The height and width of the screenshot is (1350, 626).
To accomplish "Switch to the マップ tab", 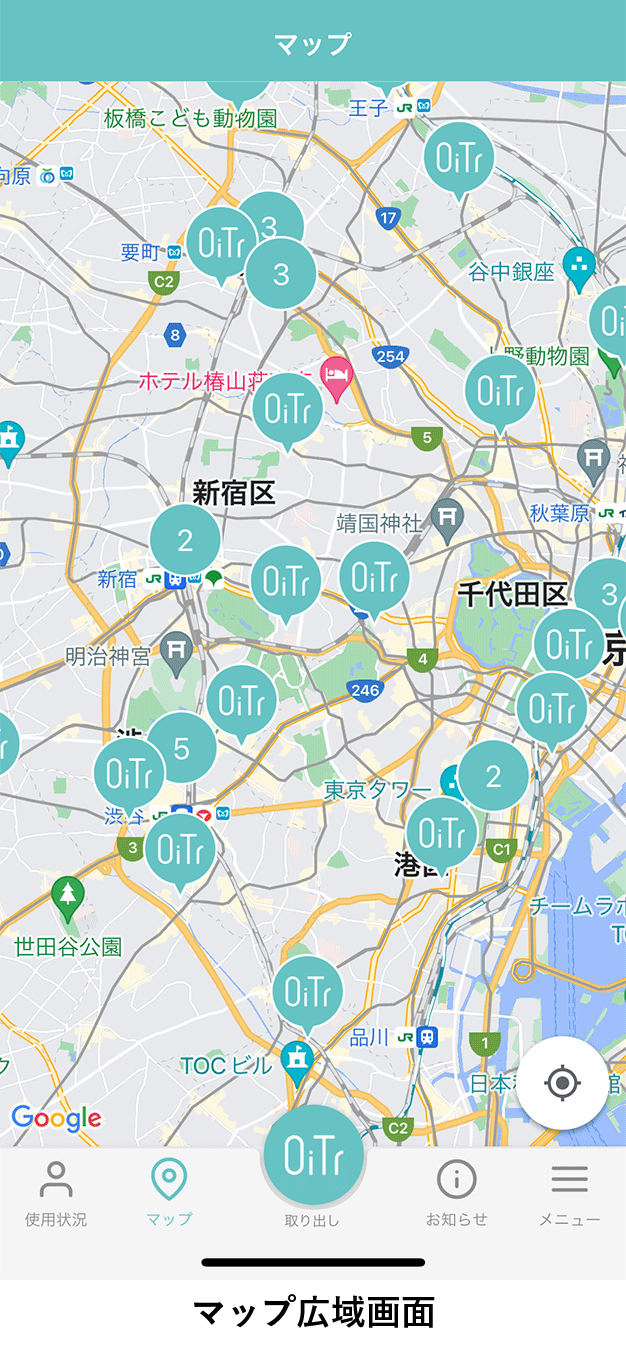I will point(169,1193).
